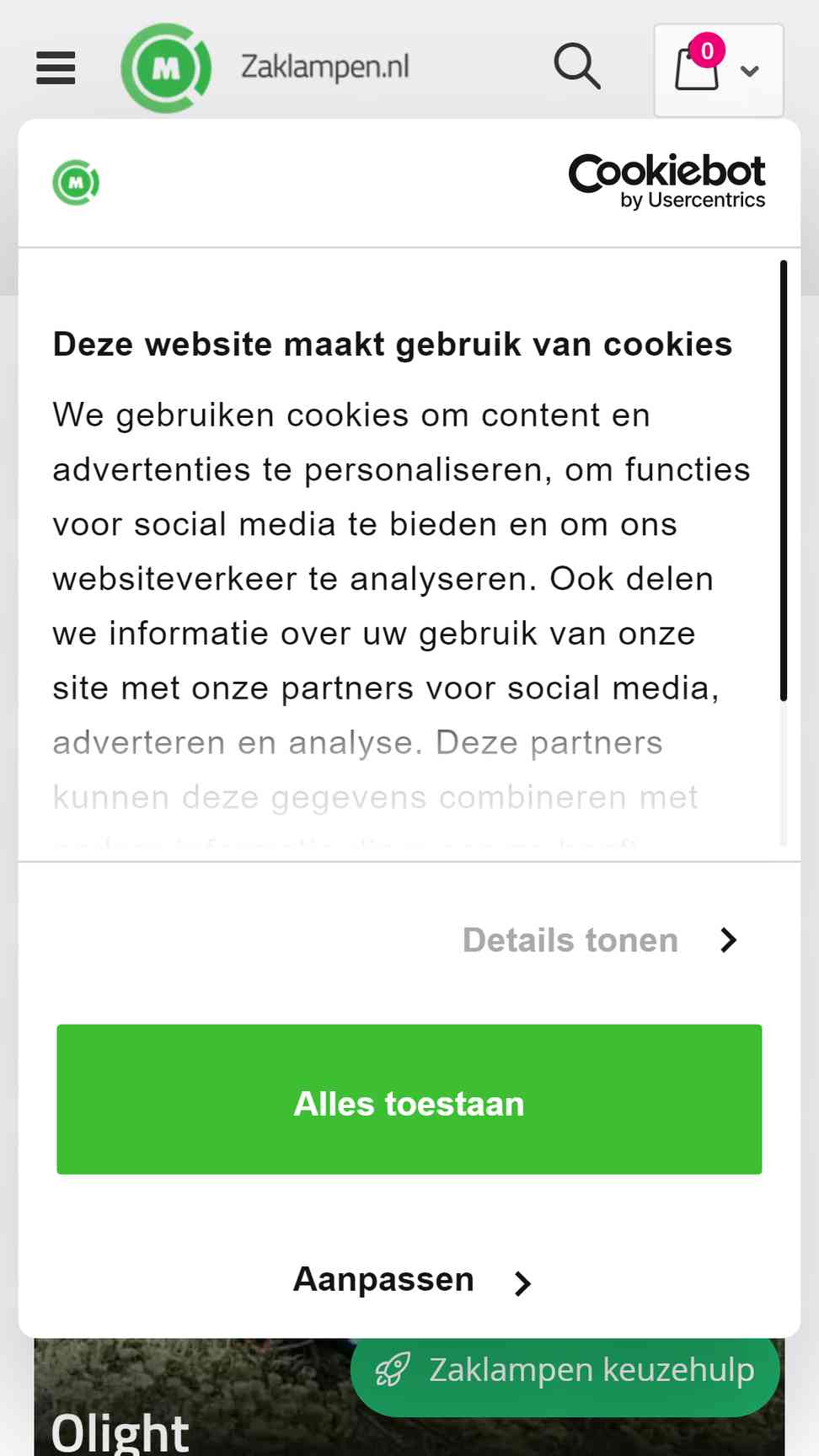Viewport: 819px width, 1456px height.
Task: Choose Aanpassen to customize cookies
Action: 413,1280
